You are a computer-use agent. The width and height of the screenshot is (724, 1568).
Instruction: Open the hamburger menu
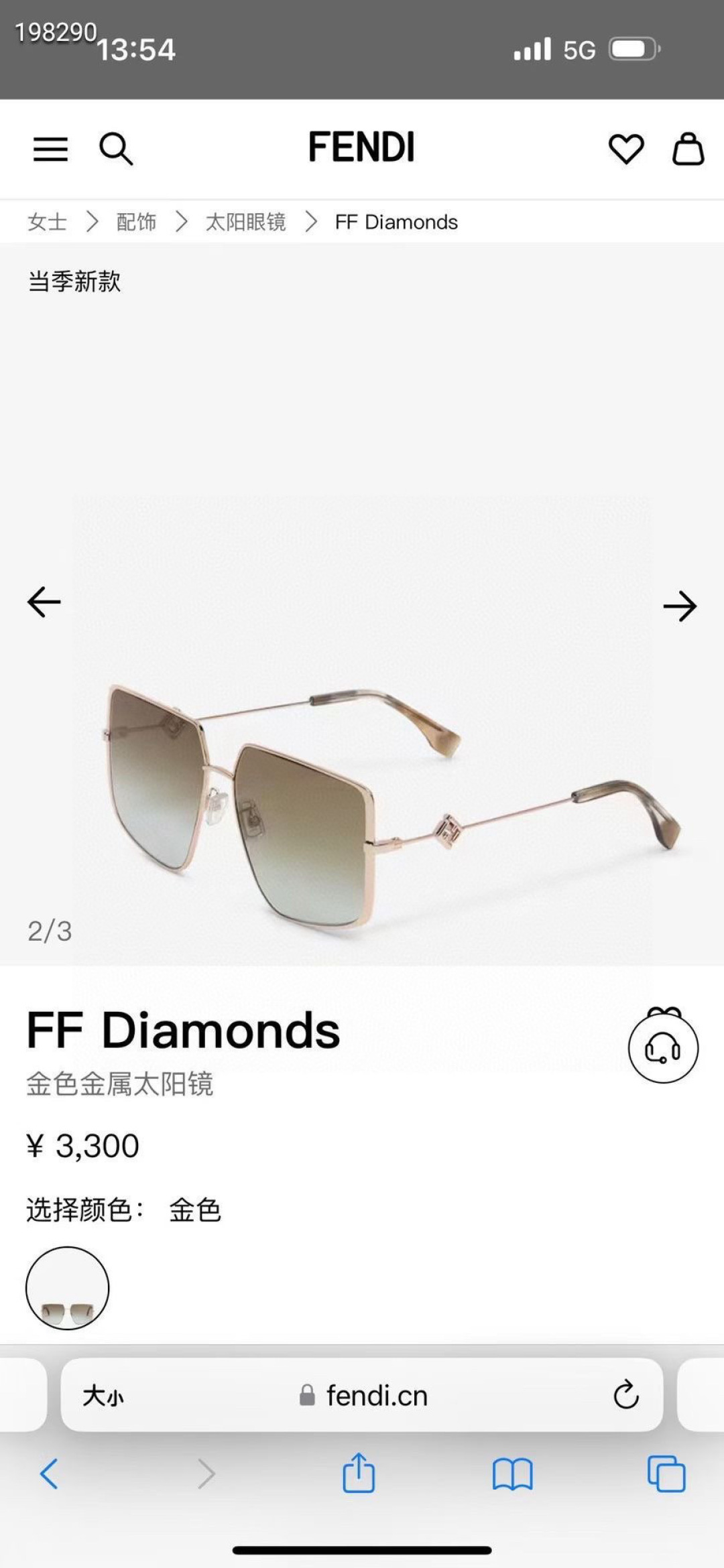[x=50, y=149]
